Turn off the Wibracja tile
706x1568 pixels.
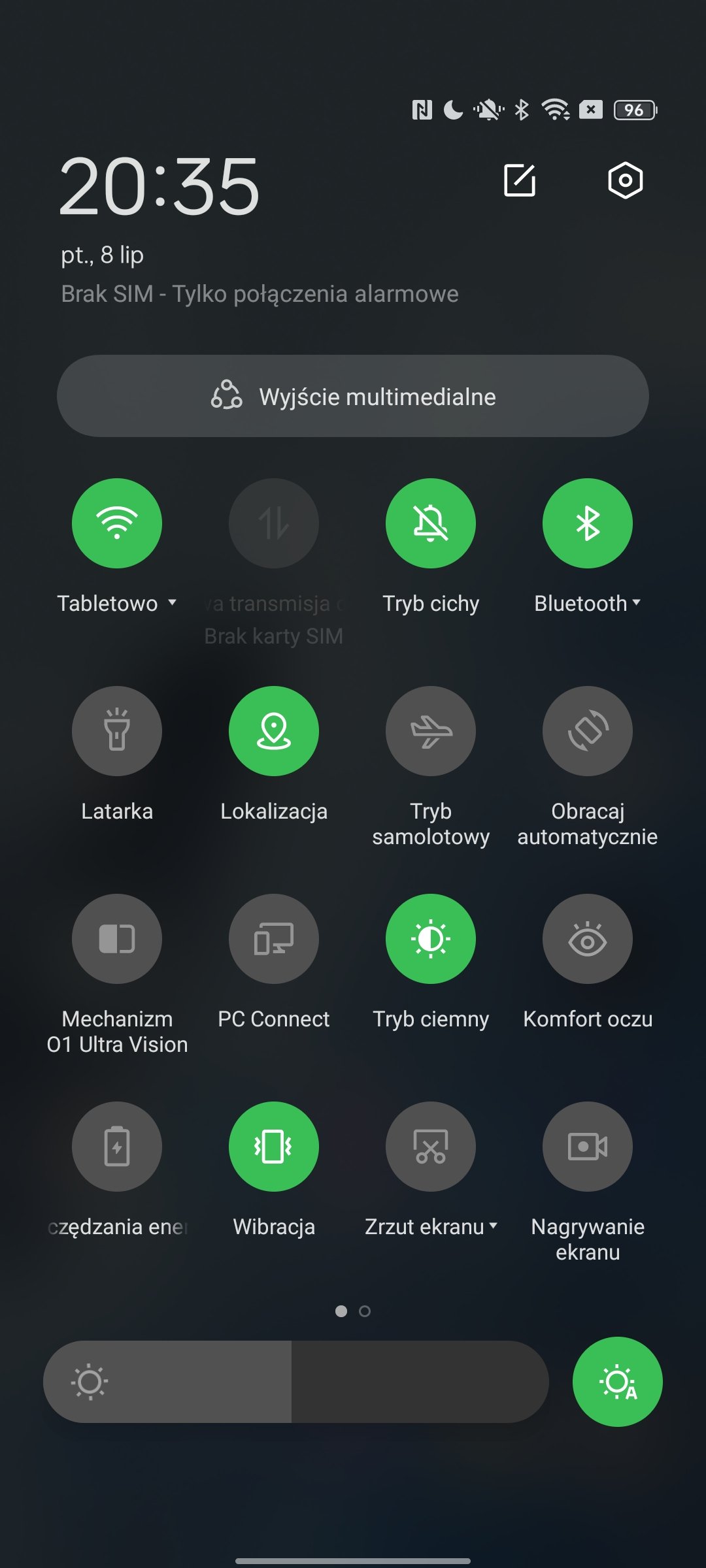point(274,1147)
